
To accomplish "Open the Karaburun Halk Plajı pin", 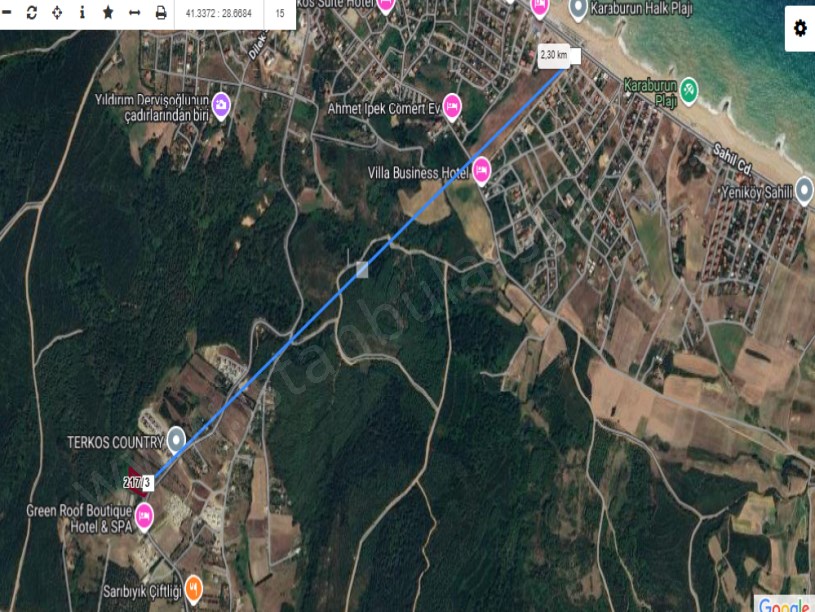I will (x=578, y=9).
